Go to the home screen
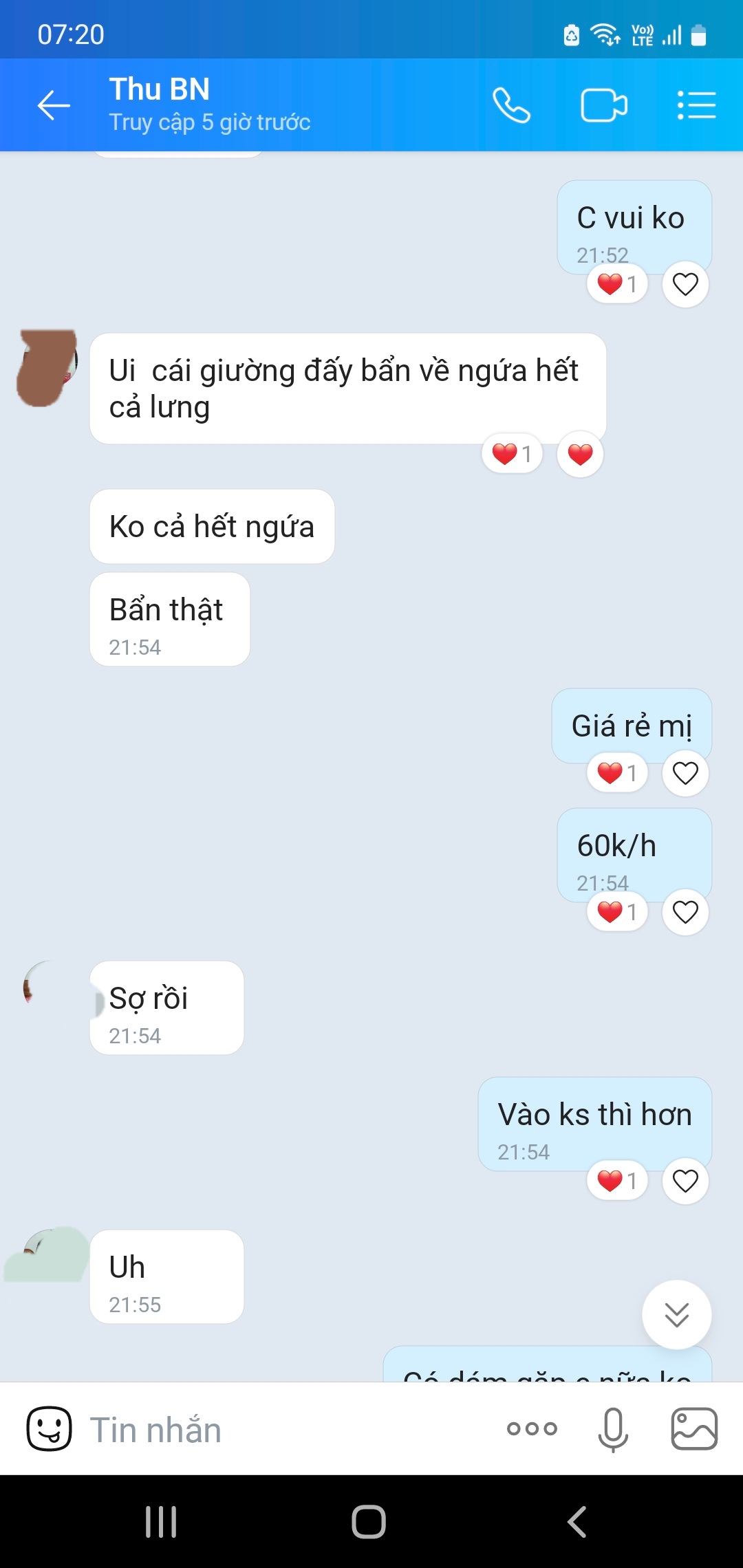This screenshot has width=743, height=1568. (x=369, y=1521)
